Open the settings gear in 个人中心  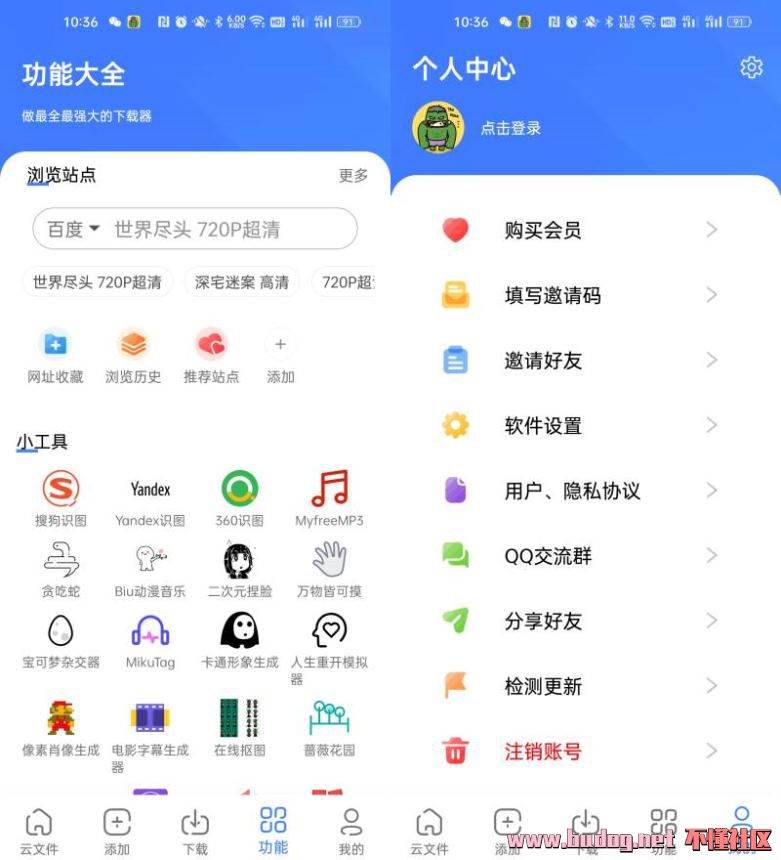[x=751, y=68]
